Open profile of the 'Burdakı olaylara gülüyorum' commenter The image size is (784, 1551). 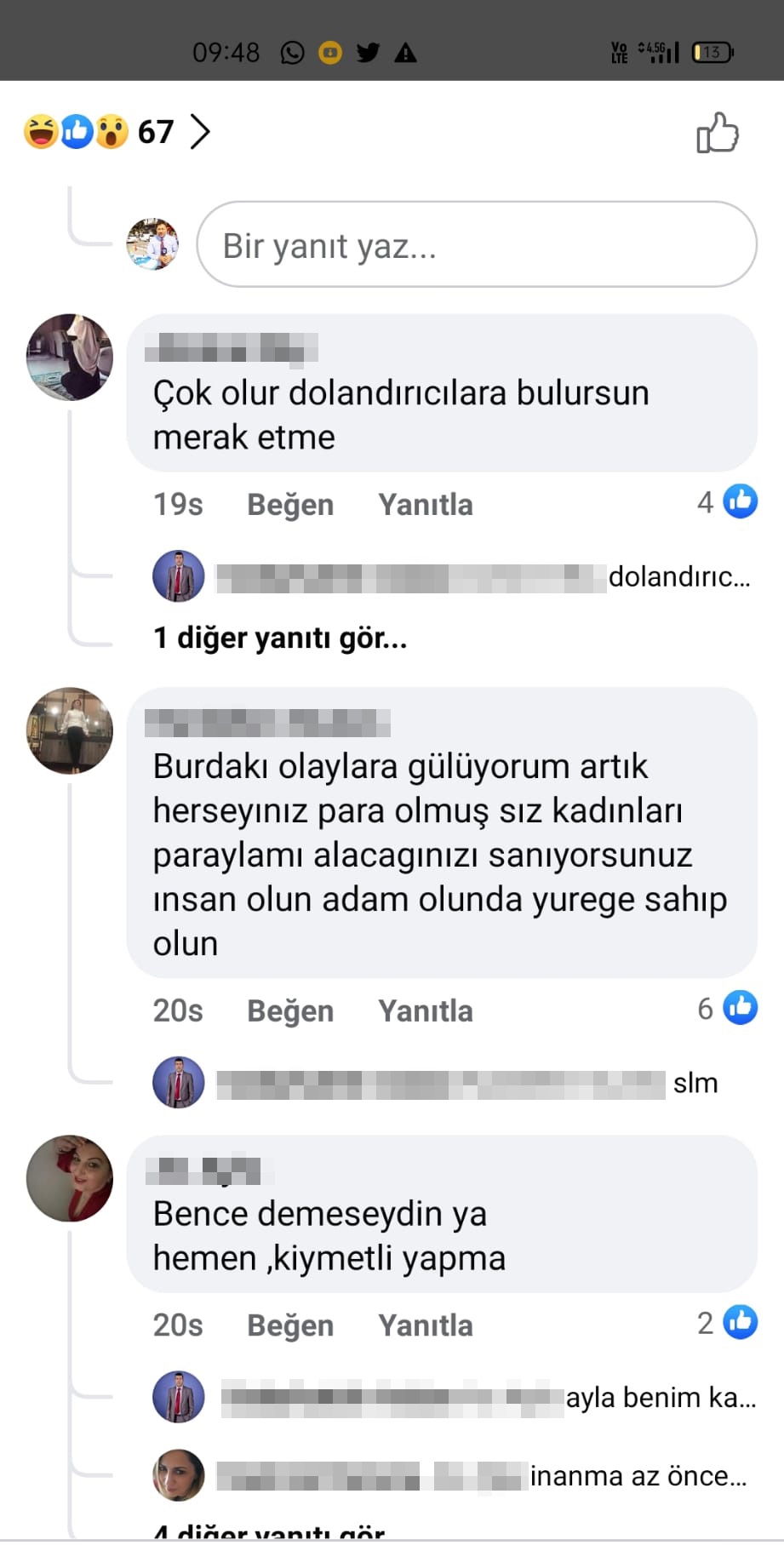pyautogui.click(x=70, y=730)
